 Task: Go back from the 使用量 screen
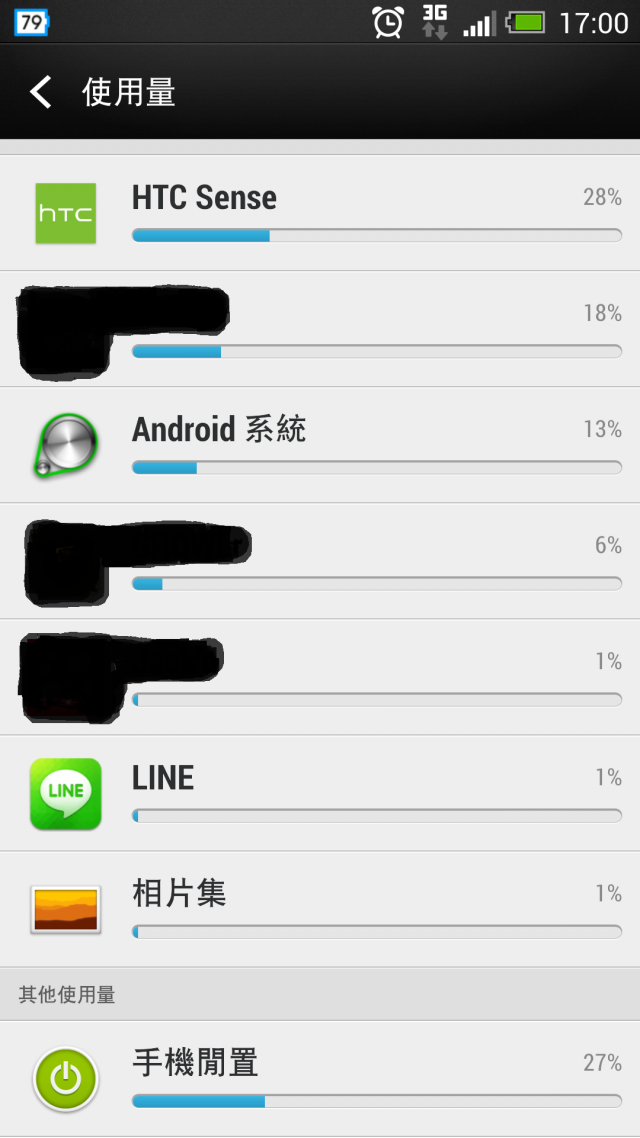pyautogui.click(x=41, y=93)
